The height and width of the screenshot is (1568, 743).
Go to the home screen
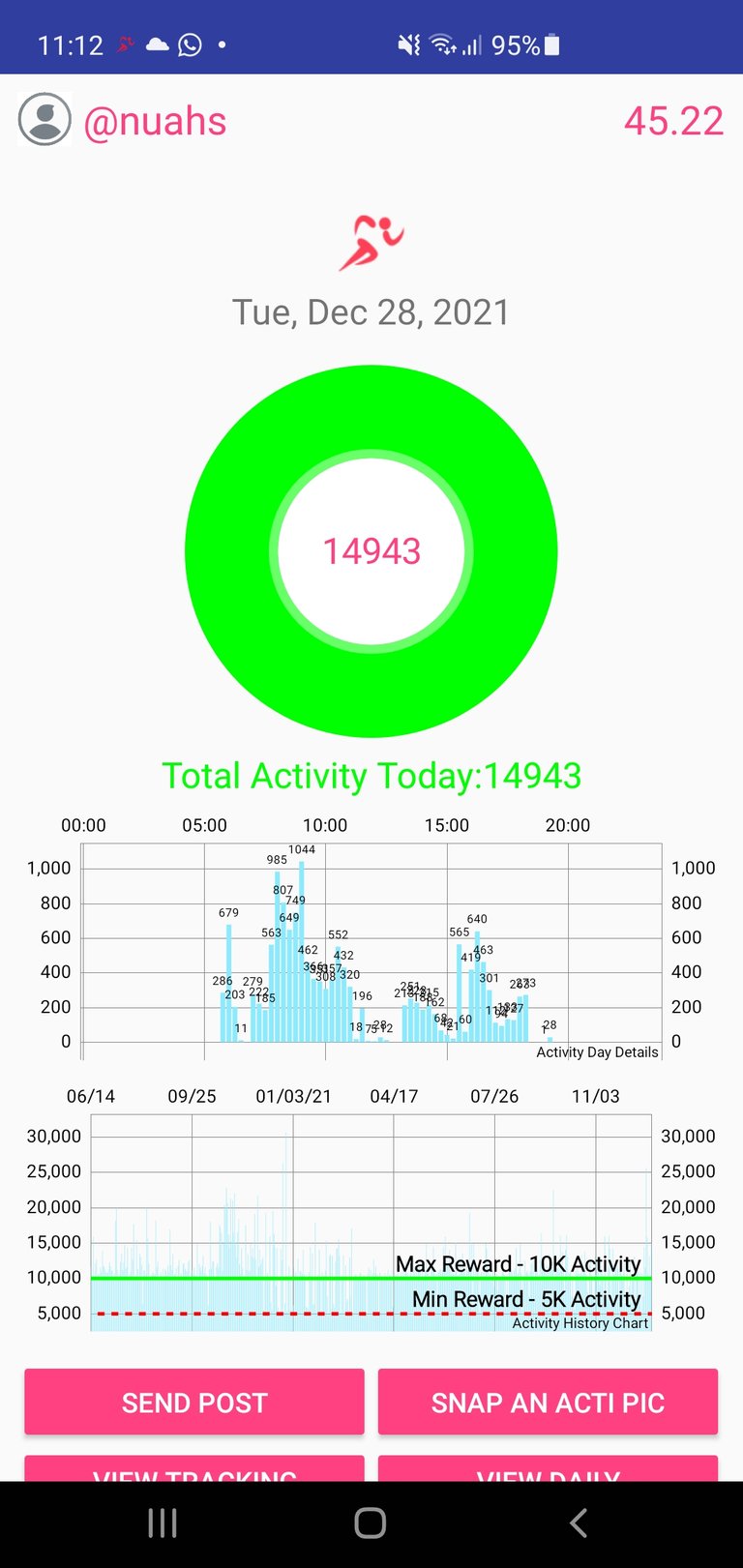[371, 1524]
